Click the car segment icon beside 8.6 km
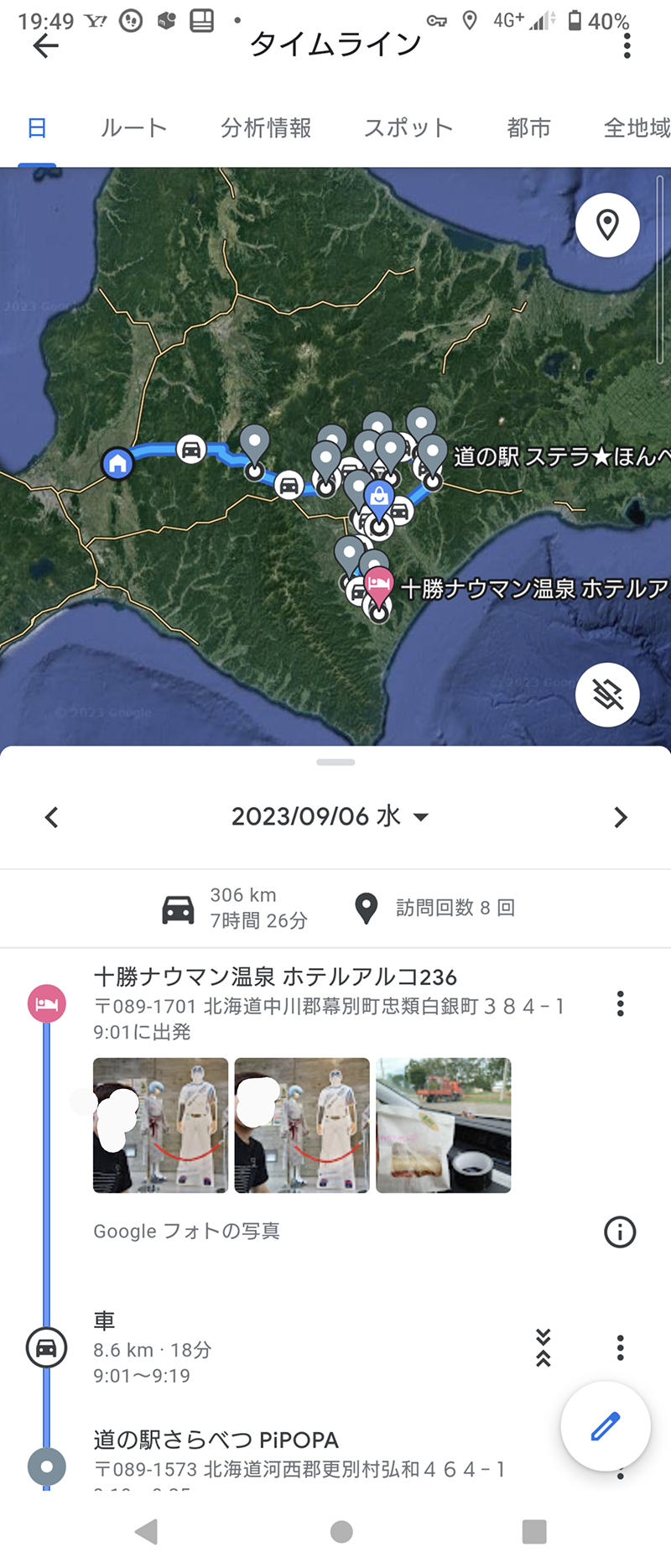 pos(46,1347)
